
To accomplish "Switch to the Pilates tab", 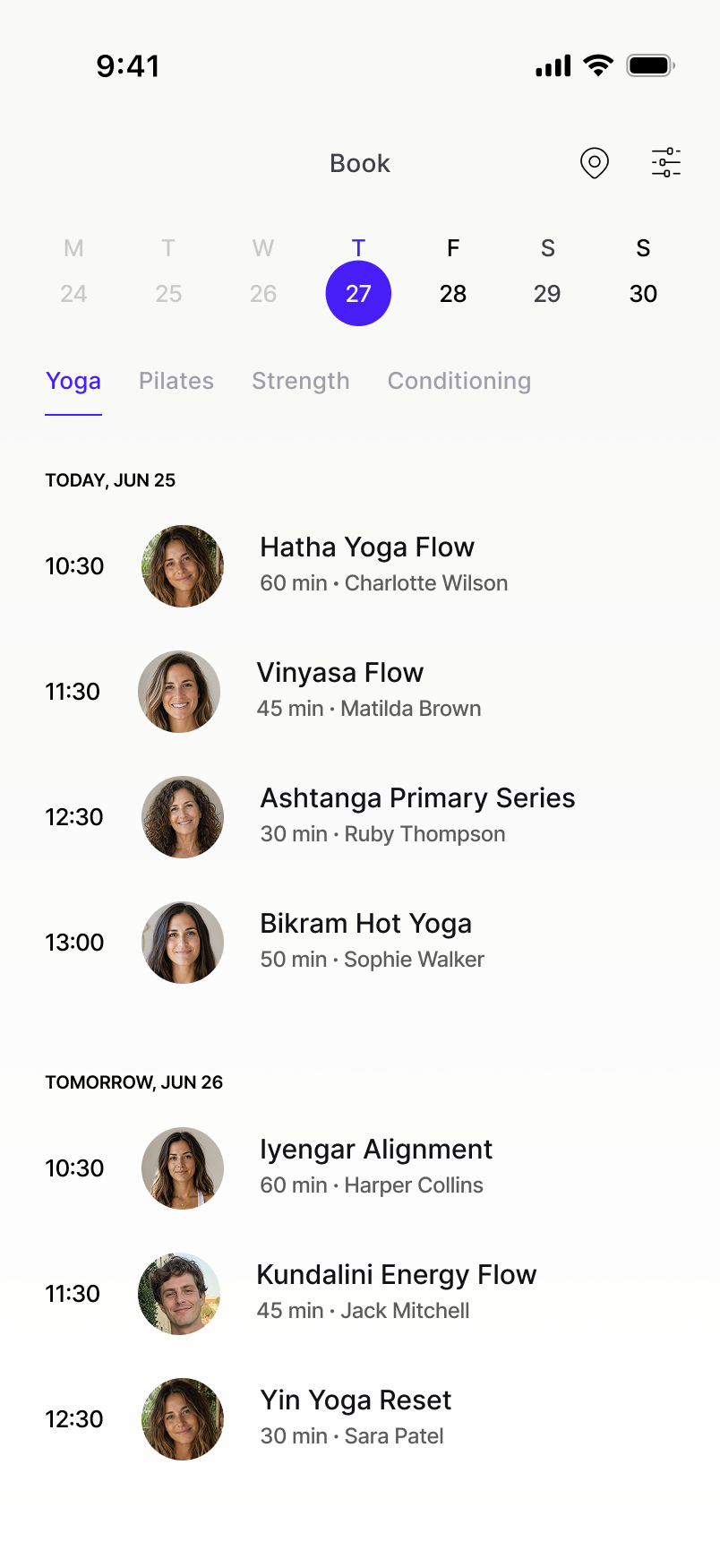I will click(x=176, y=381).
